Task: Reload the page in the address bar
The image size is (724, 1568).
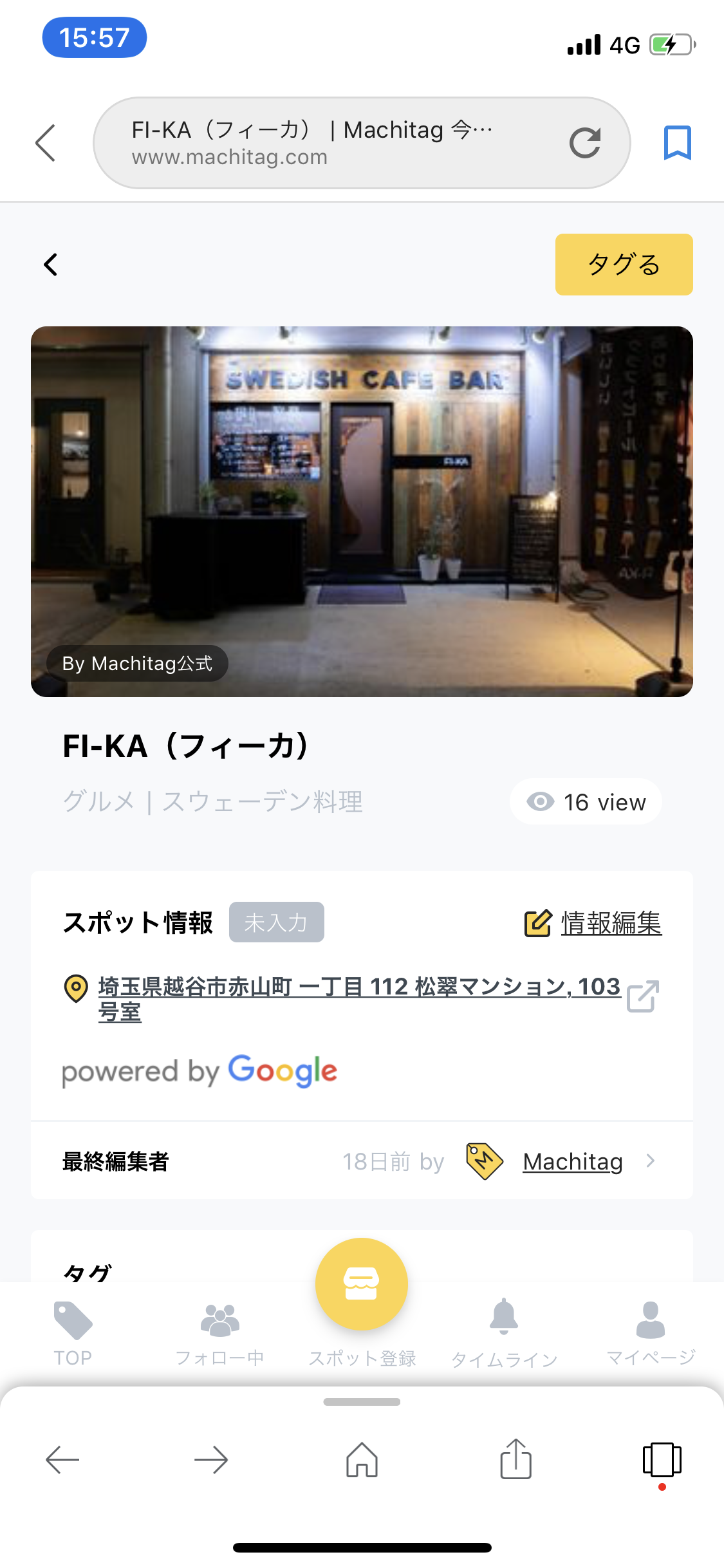Action: (584, 143)
